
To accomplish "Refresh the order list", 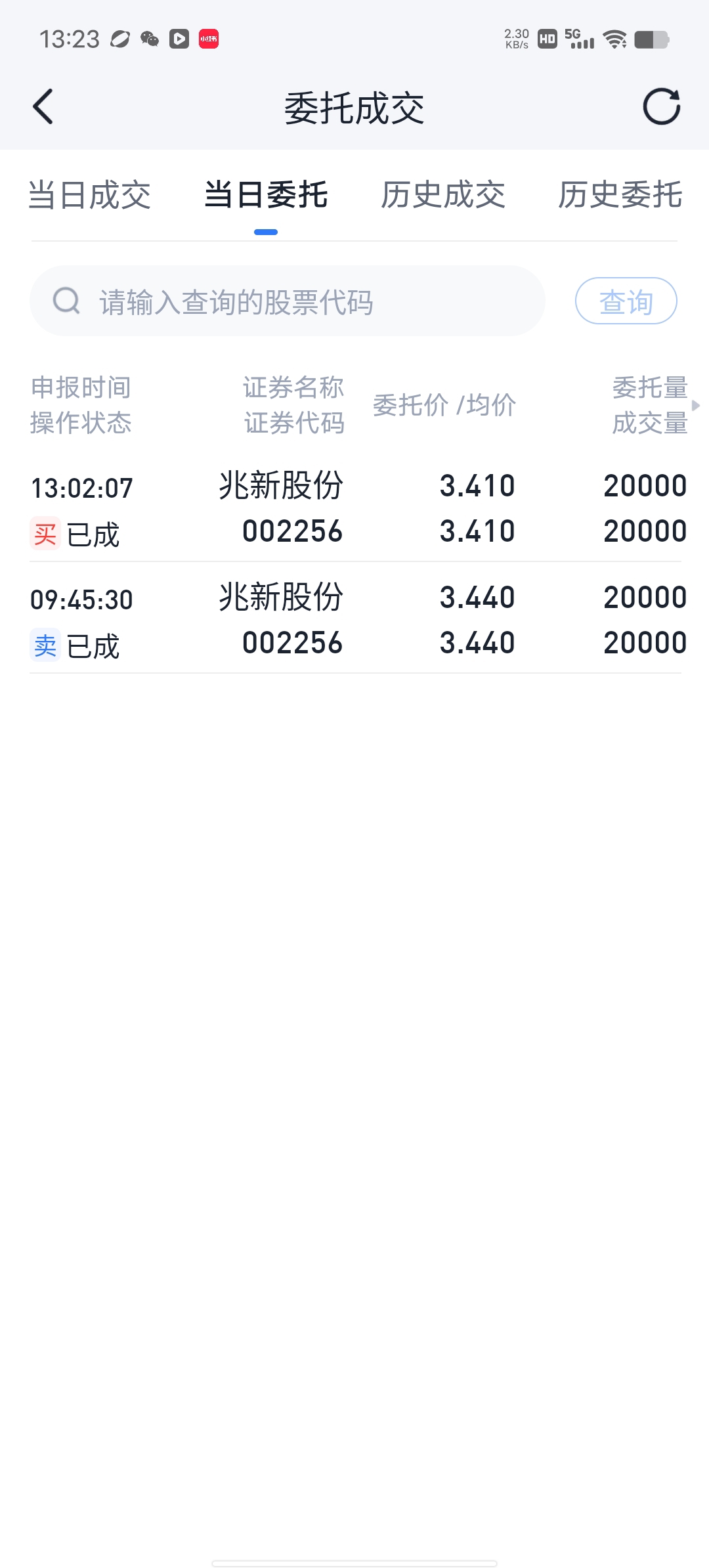I will 661,106.
